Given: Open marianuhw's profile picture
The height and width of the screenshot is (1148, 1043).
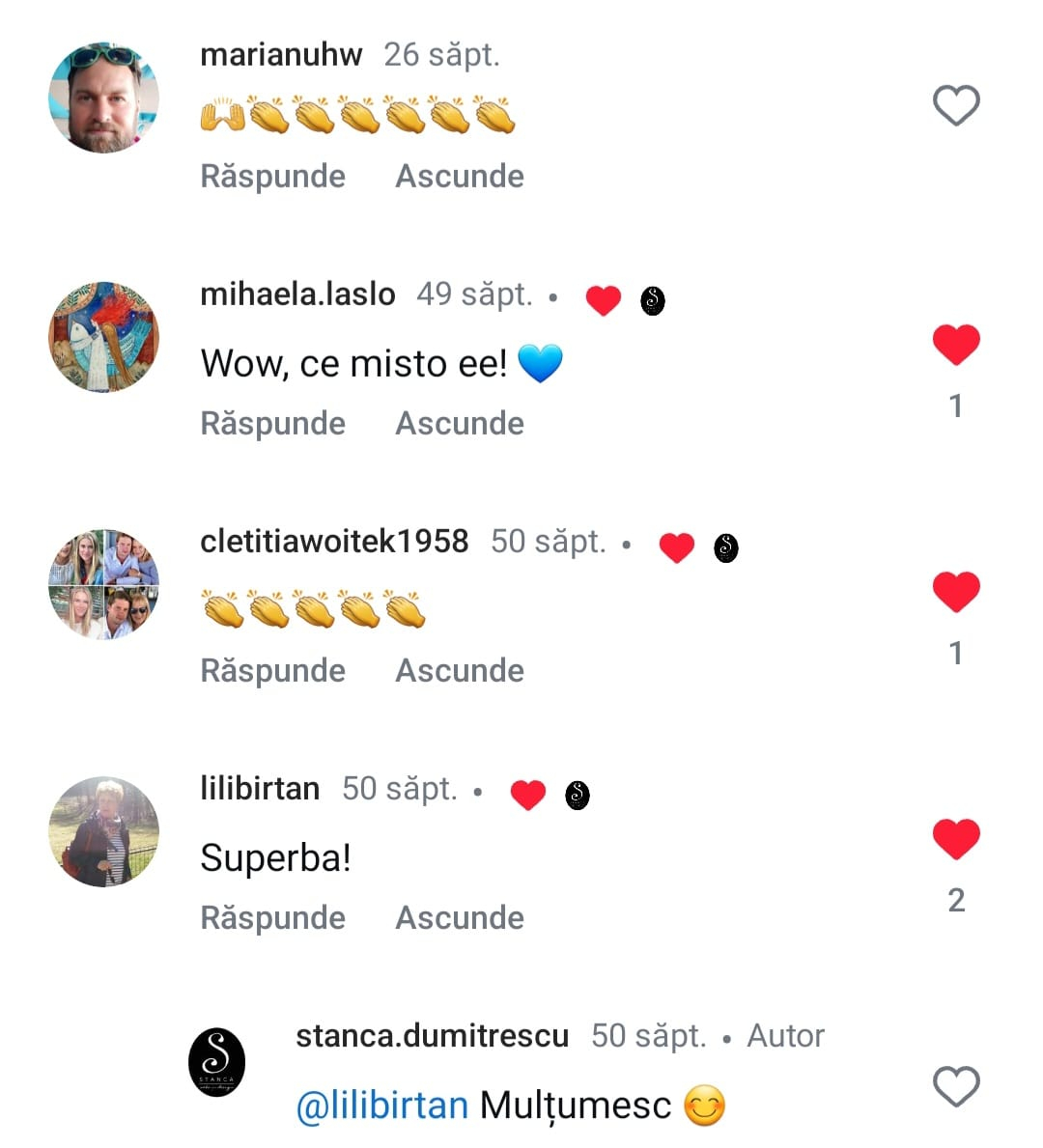Looking at the screenshot, I should click(x=103, y=98).
